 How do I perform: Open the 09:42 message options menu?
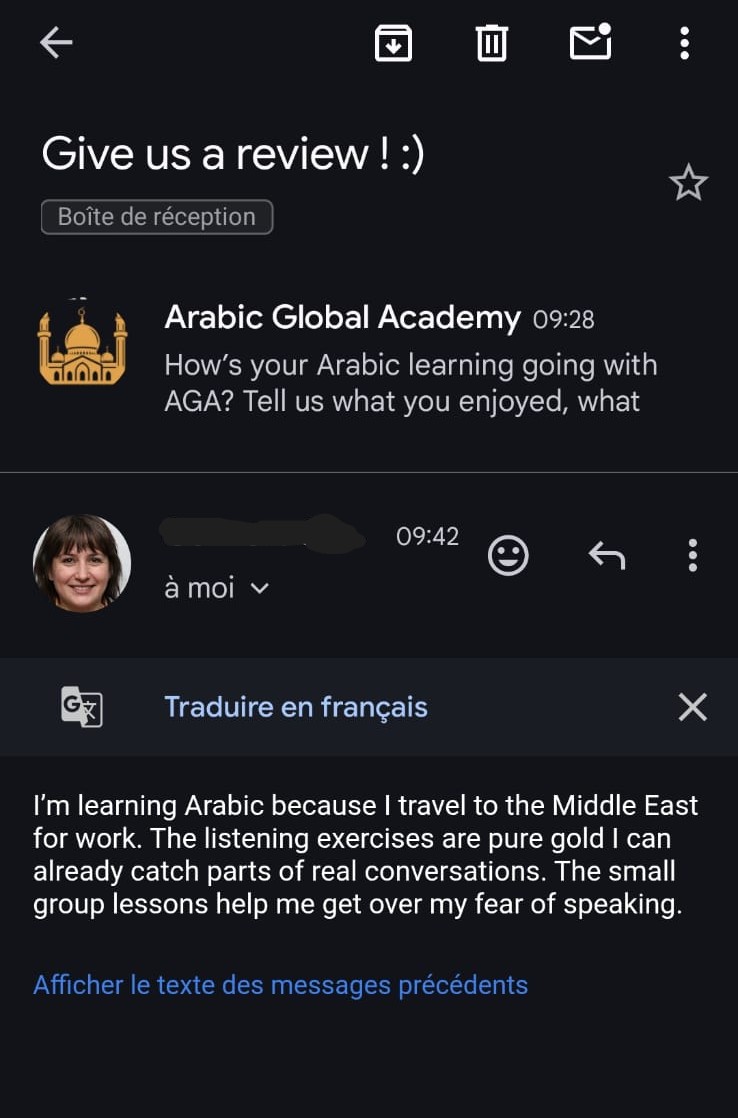692,555
